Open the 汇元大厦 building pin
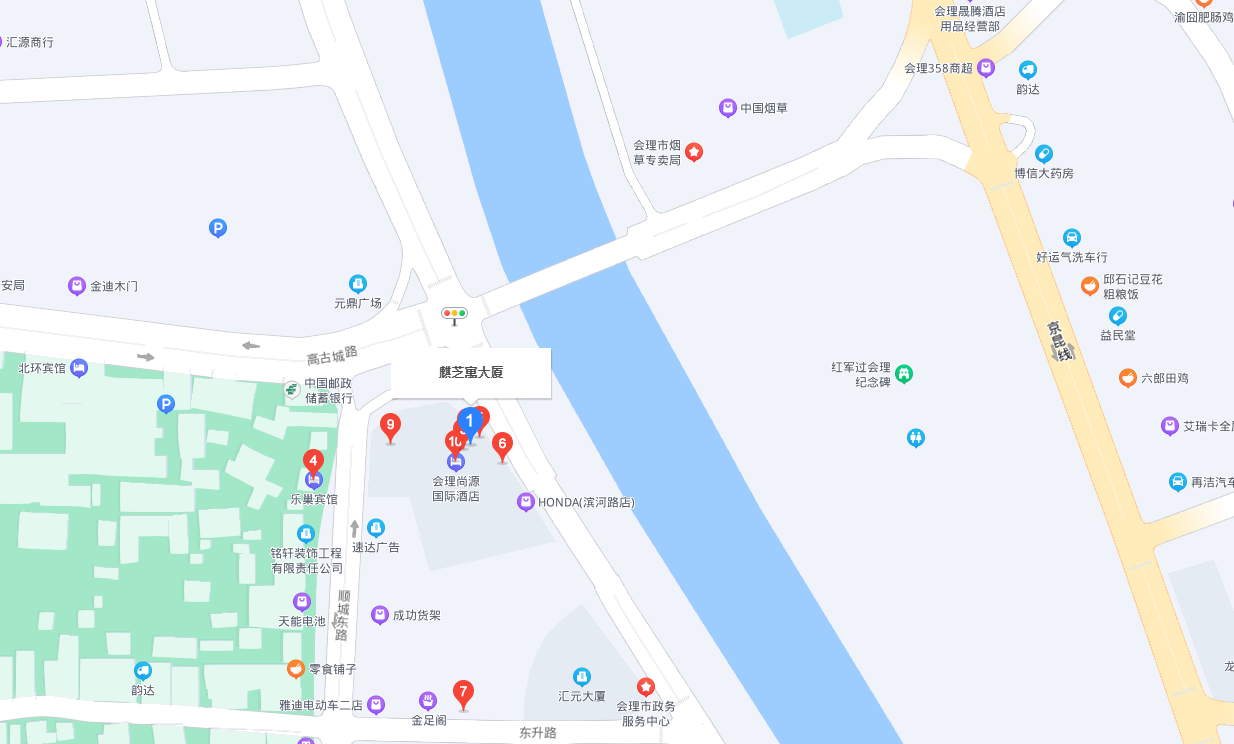This screenshot has width=1234, height=744. (582, 677)
